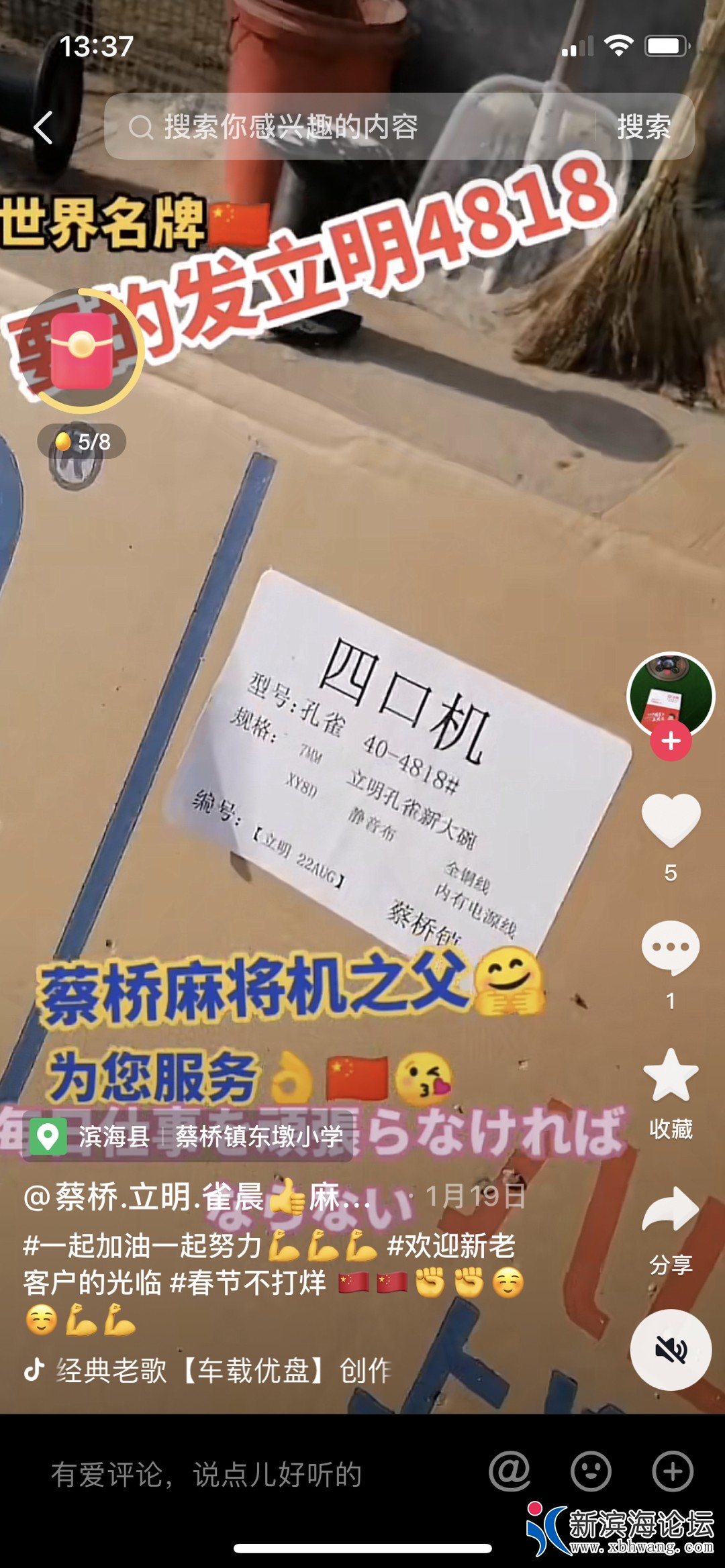The width and height of the screenshot is (725, 1568).
Task: Tap the plus icon in comment bar
Action: pyautogui.click(x=673, y=1472)
